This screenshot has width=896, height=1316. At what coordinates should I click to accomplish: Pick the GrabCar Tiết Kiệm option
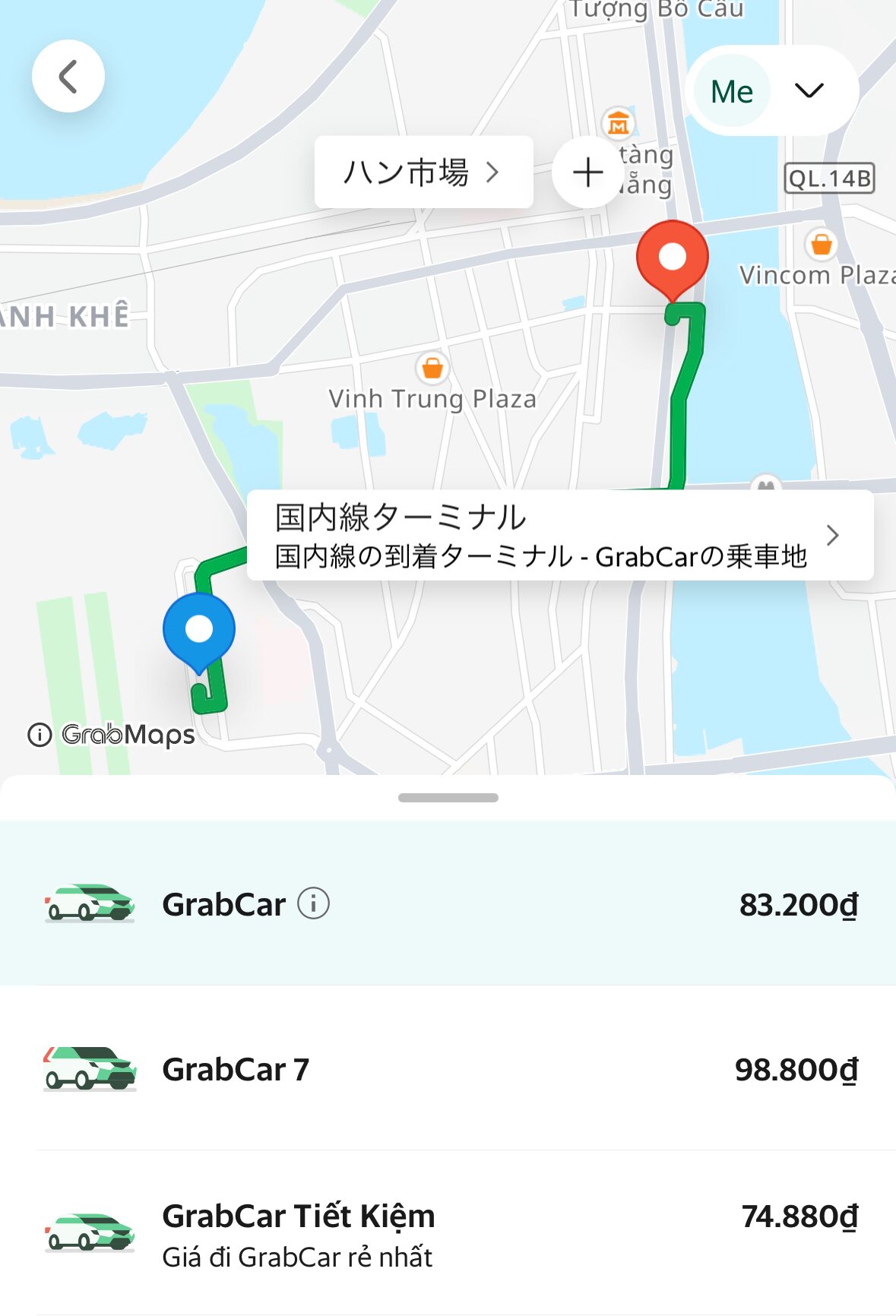pyautogui.click(x=448, y=1233)
